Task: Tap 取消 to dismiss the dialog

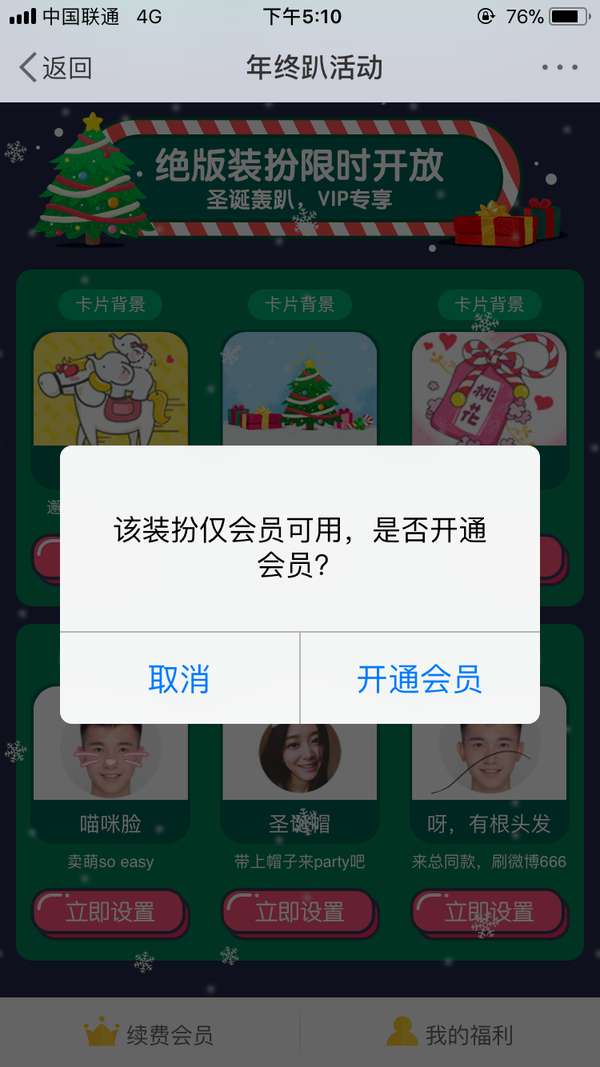Action: point(179,679)
